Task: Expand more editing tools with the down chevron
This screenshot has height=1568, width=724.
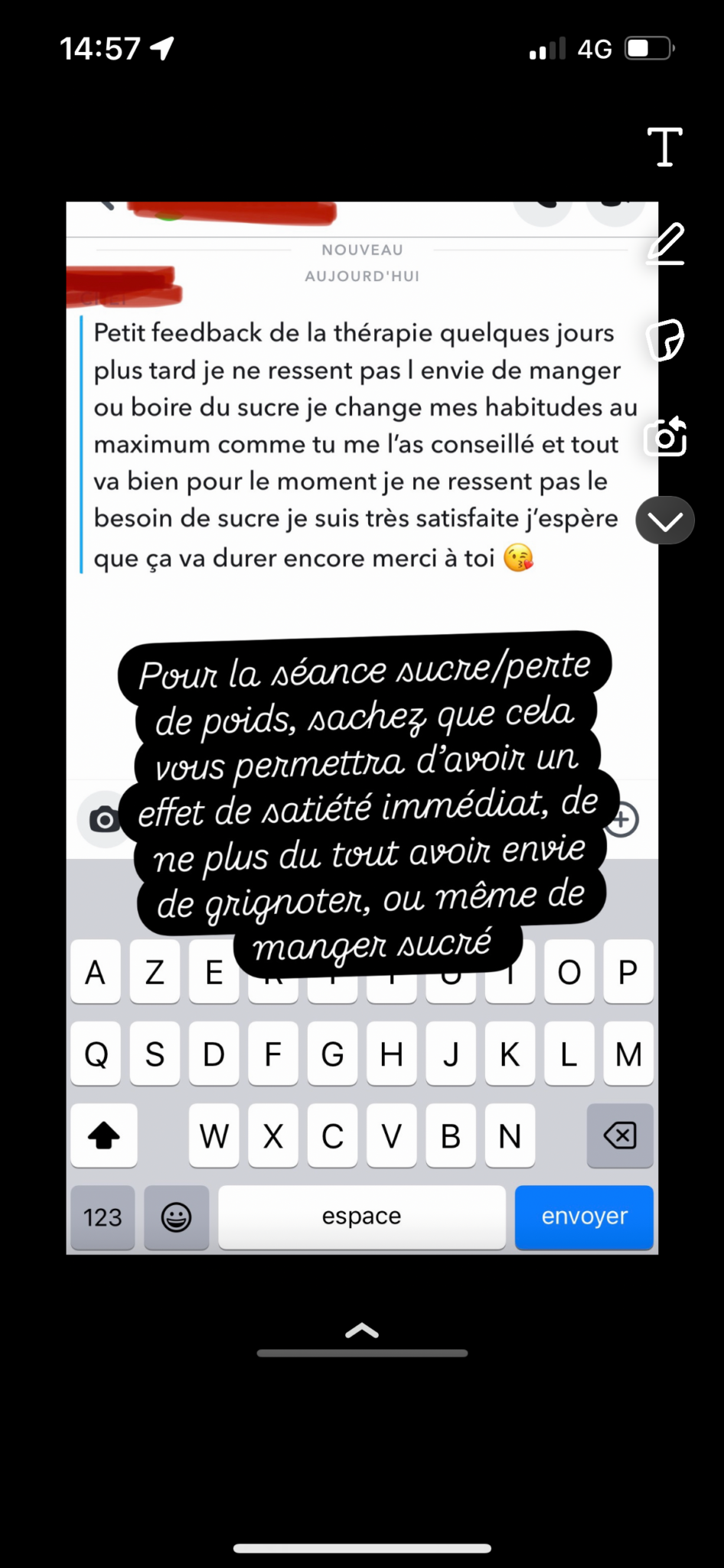Action: tap(664, 521)
